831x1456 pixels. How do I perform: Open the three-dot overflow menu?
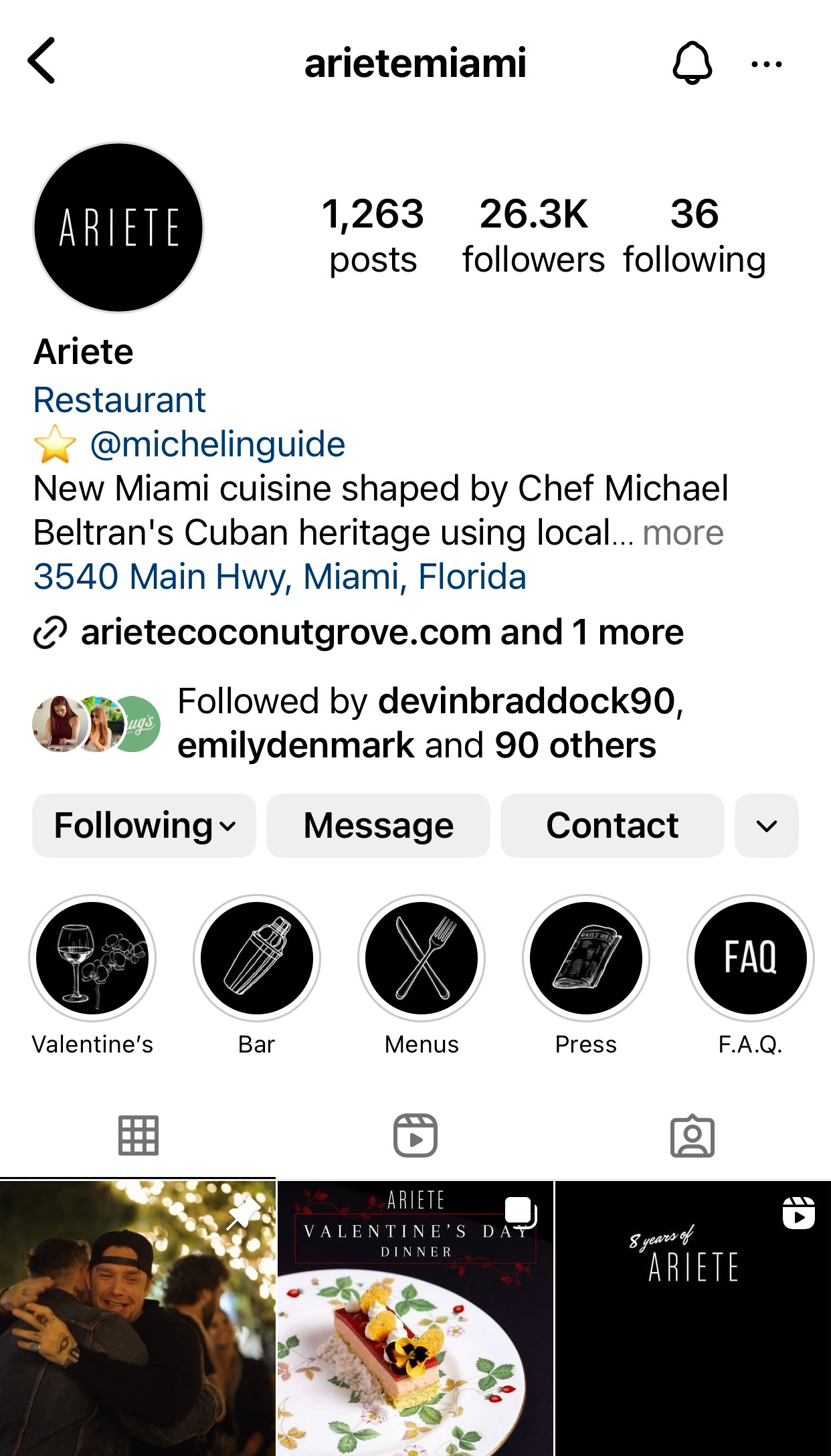[x=766, y=64]
